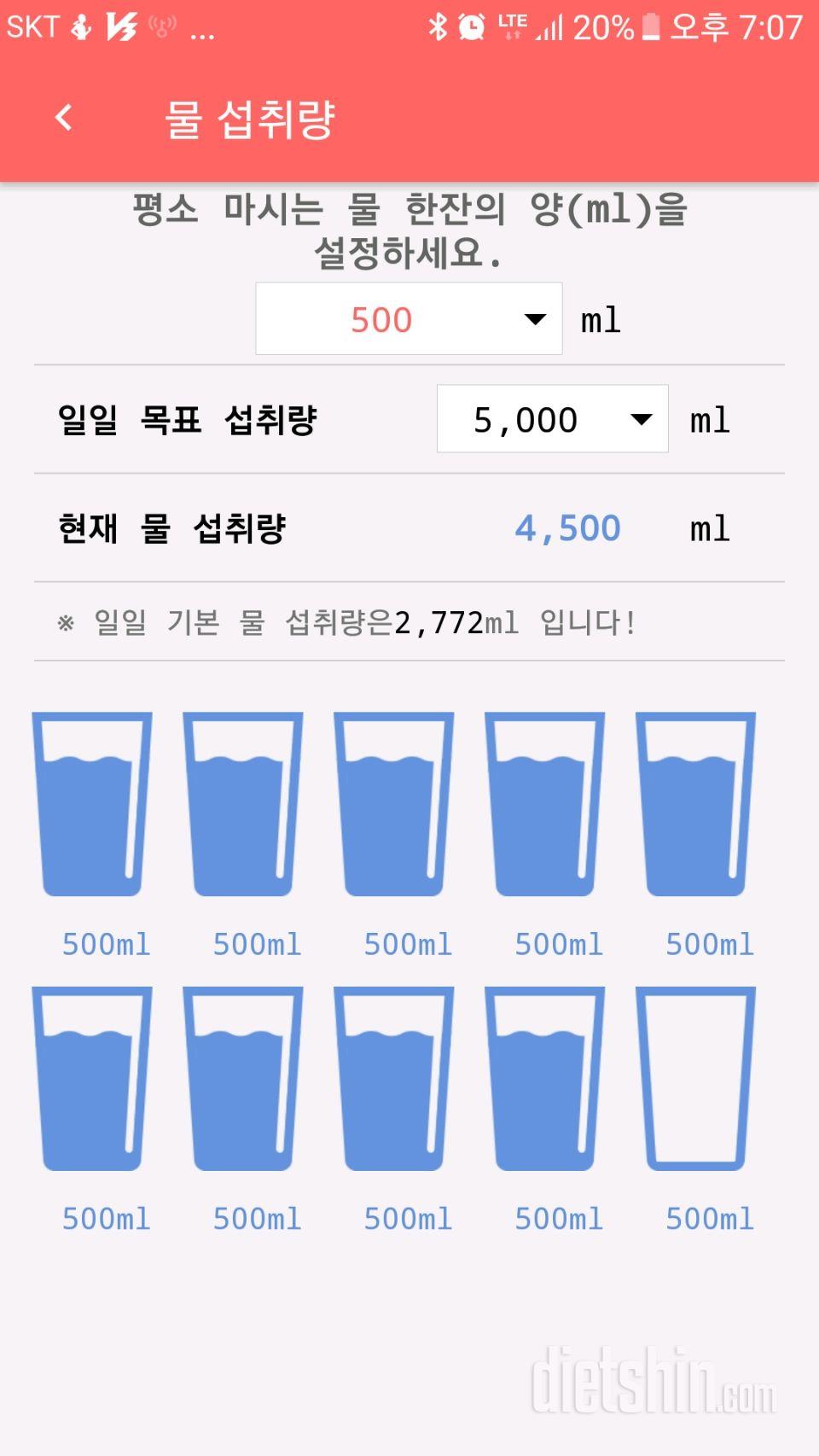Open the 500 ml glass size dropdown
This screenshot has height=1456, width=819.
click(x=409, y=318)
